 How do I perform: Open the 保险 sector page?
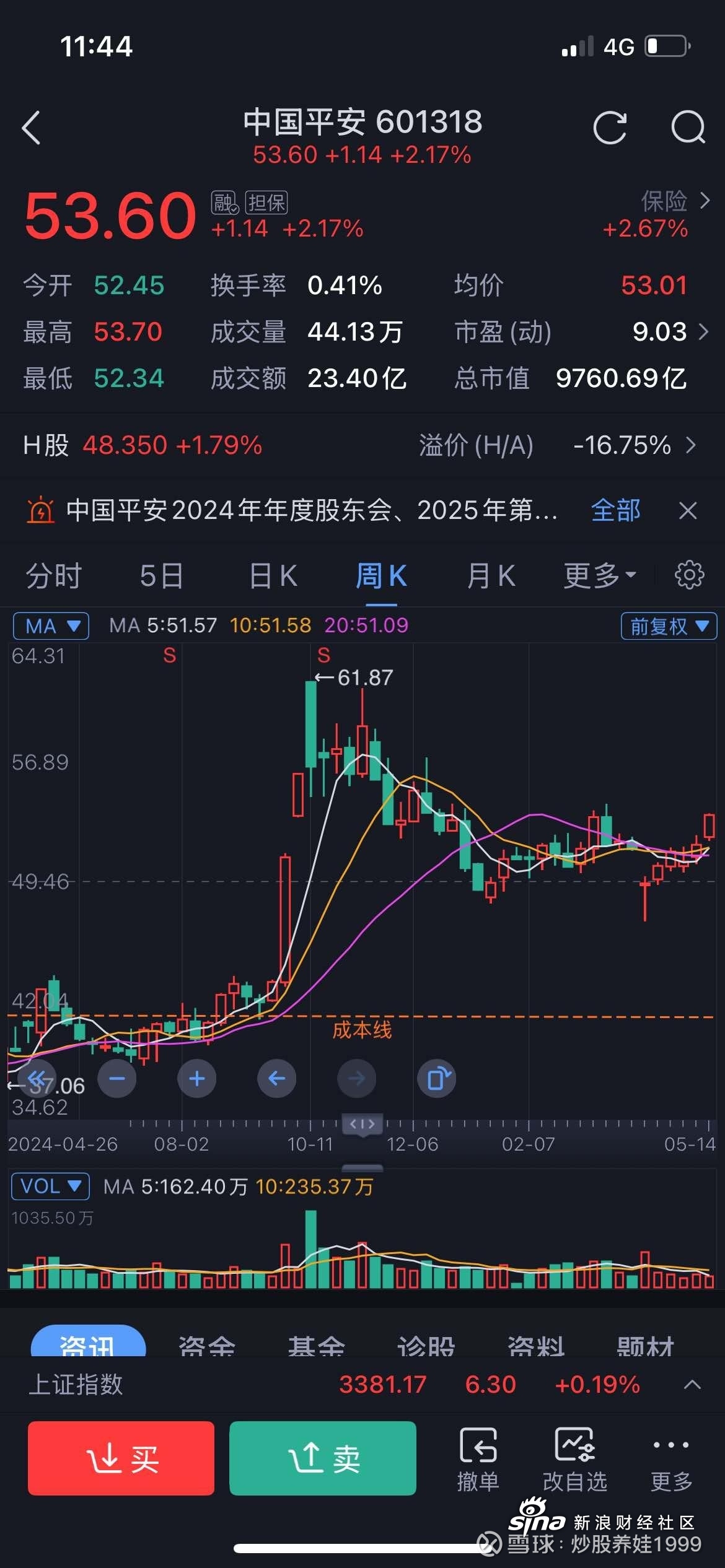pyautogui.click(x=674, y=201)
